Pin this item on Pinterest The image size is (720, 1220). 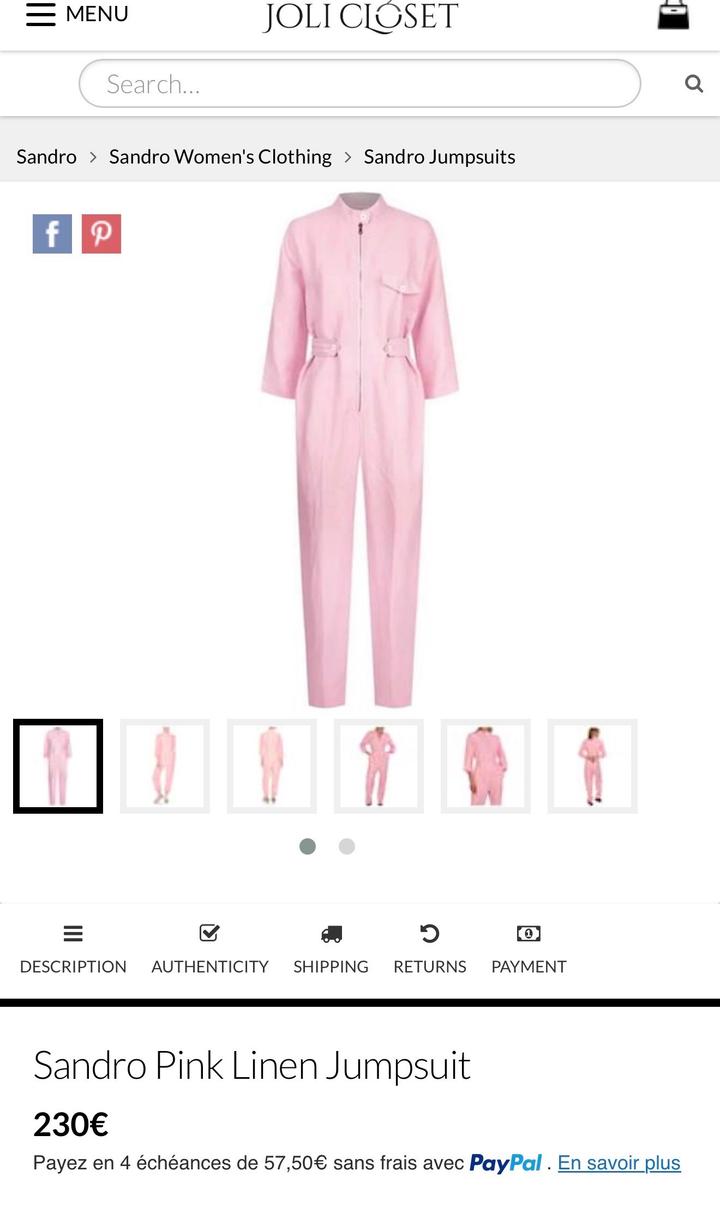[x=101, y=234]
